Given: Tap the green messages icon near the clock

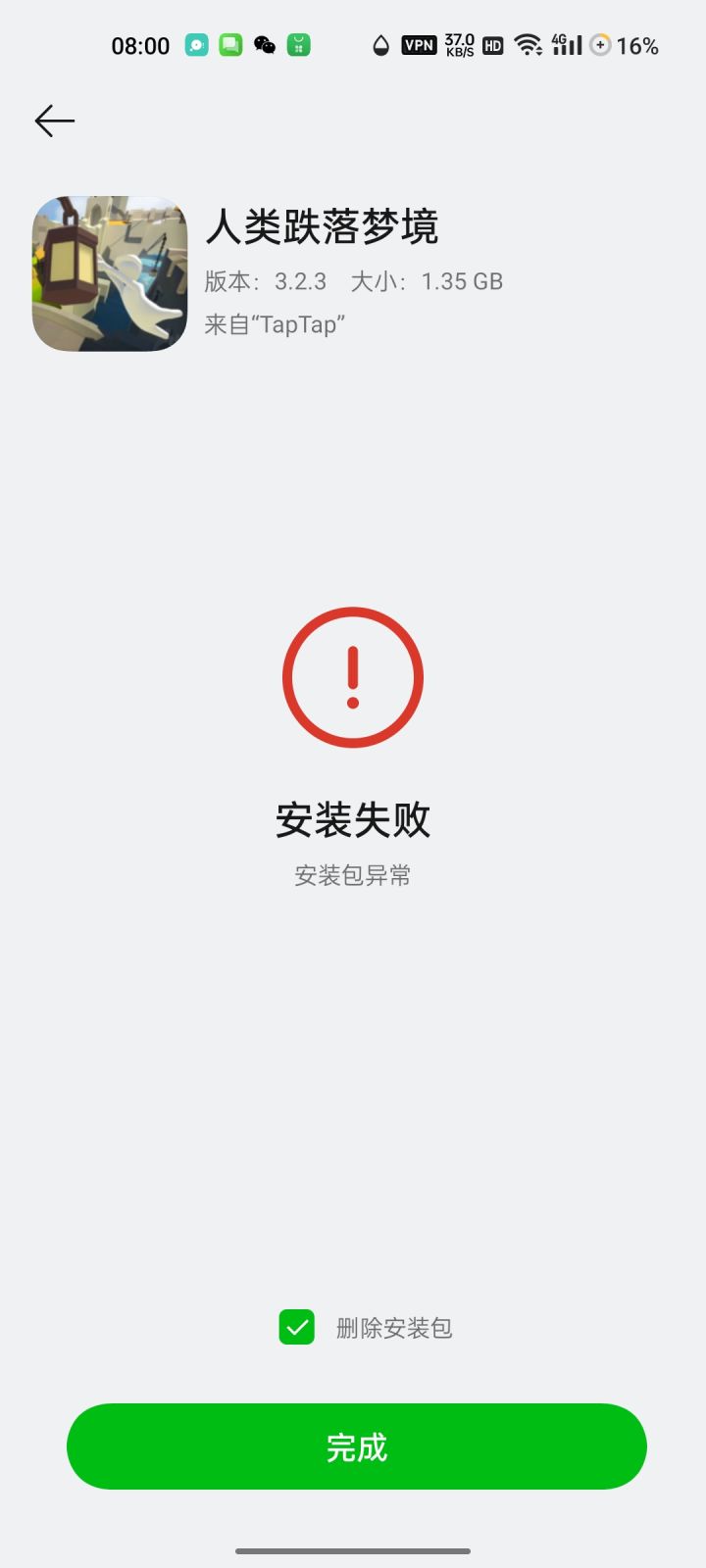Looking at the screenshot, I should tap(230, 45).
